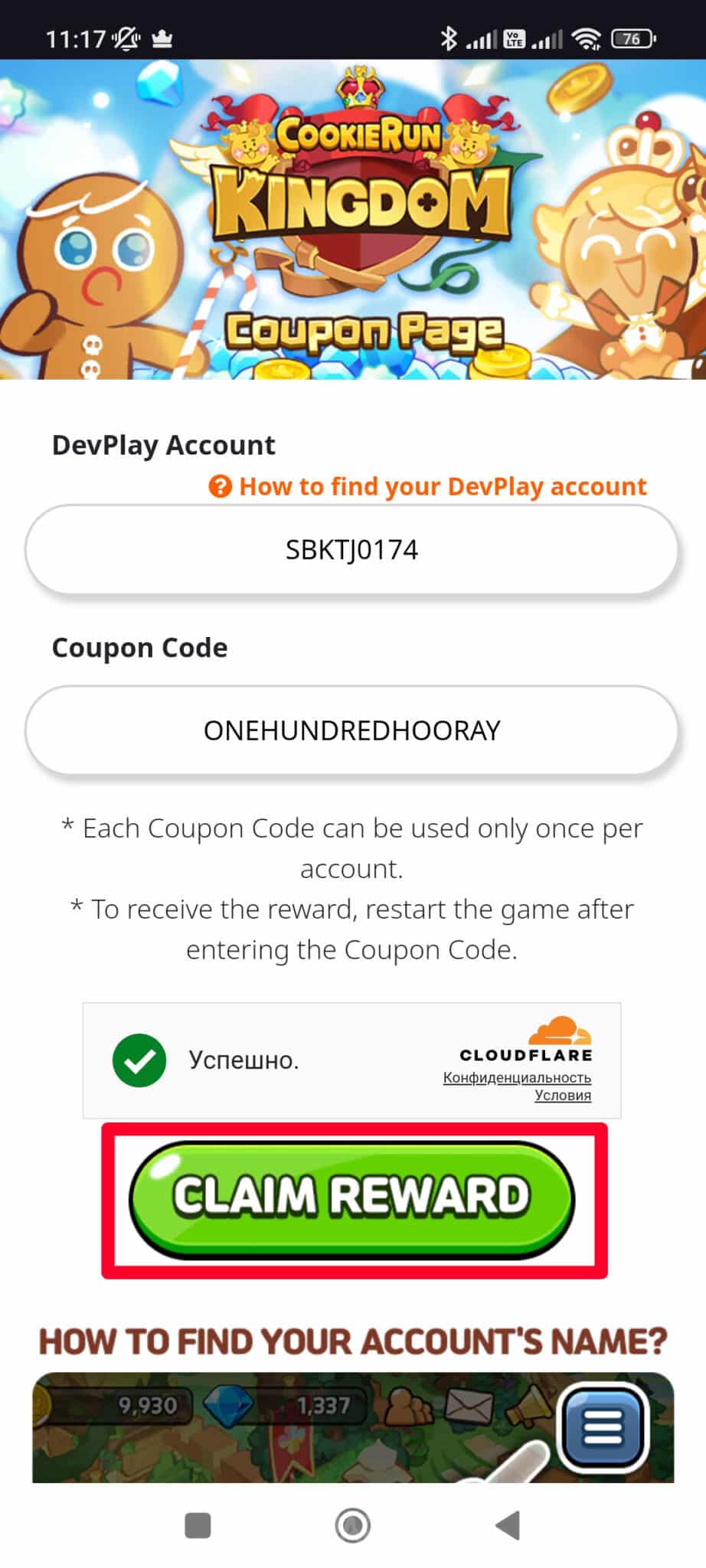
Task: Edit the DevPlay Account field
Action: tap(351, 549)
